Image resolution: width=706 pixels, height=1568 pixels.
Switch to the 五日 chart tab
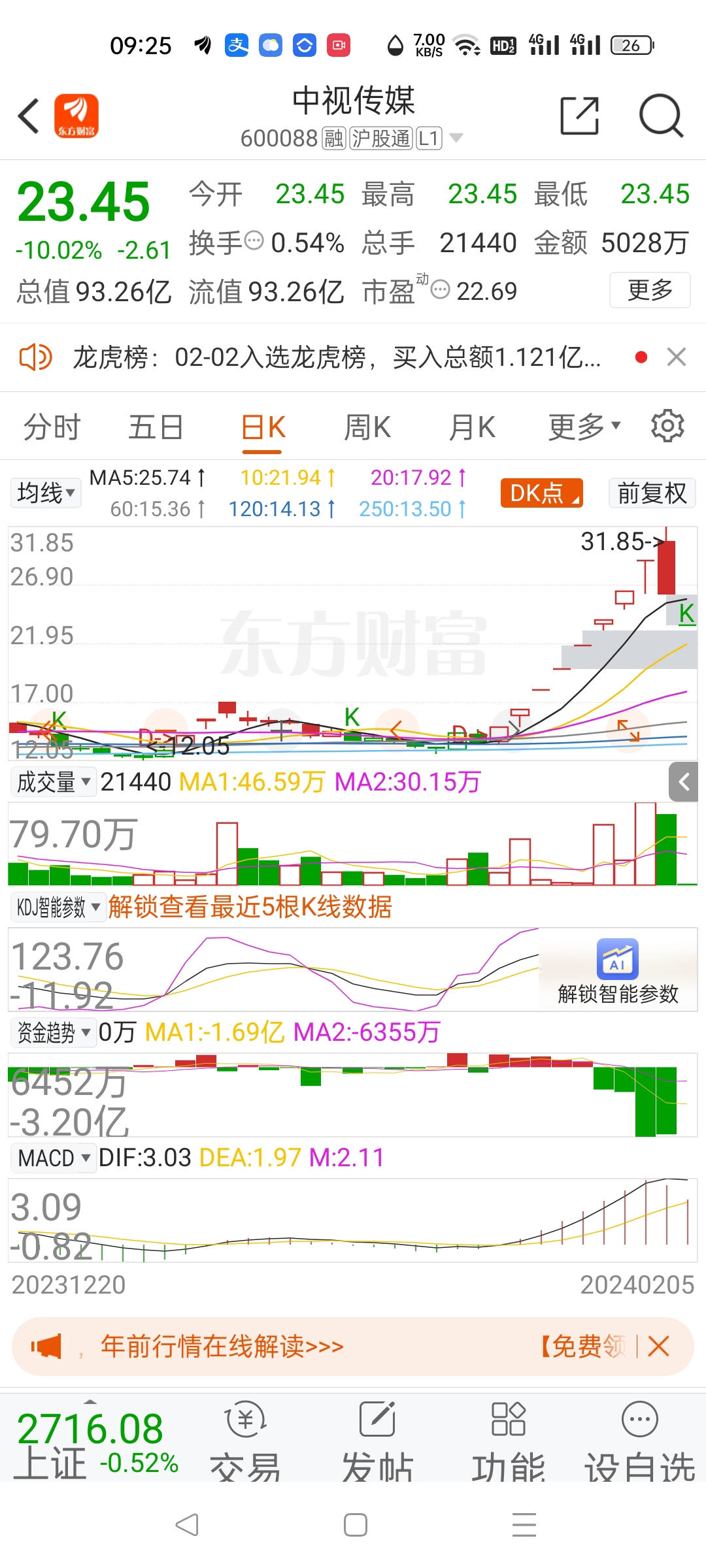(156, 428)
